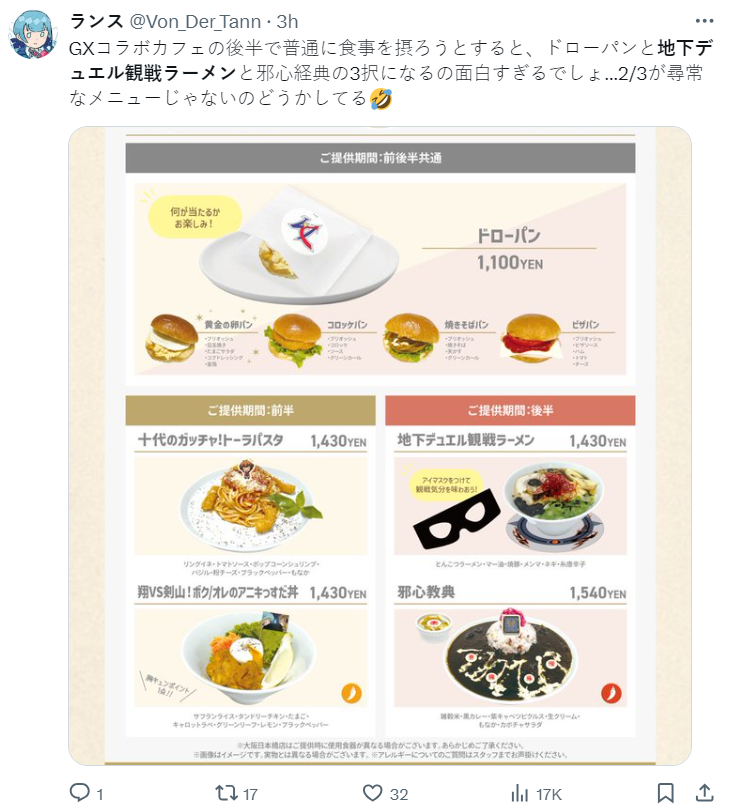733x811 pixels.
Task: Open the attached cafe menu image
Action: (x=380, y=445)
